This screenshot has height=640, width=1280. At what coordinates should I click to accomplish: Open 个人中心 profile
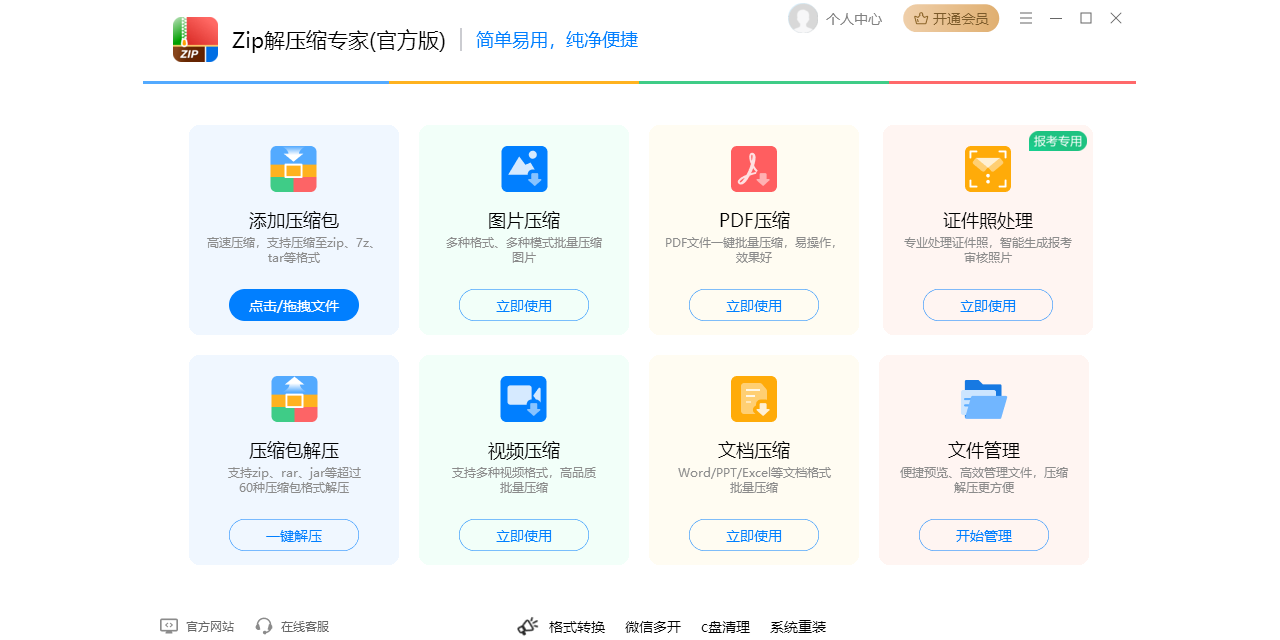click(x=836, y=18)
